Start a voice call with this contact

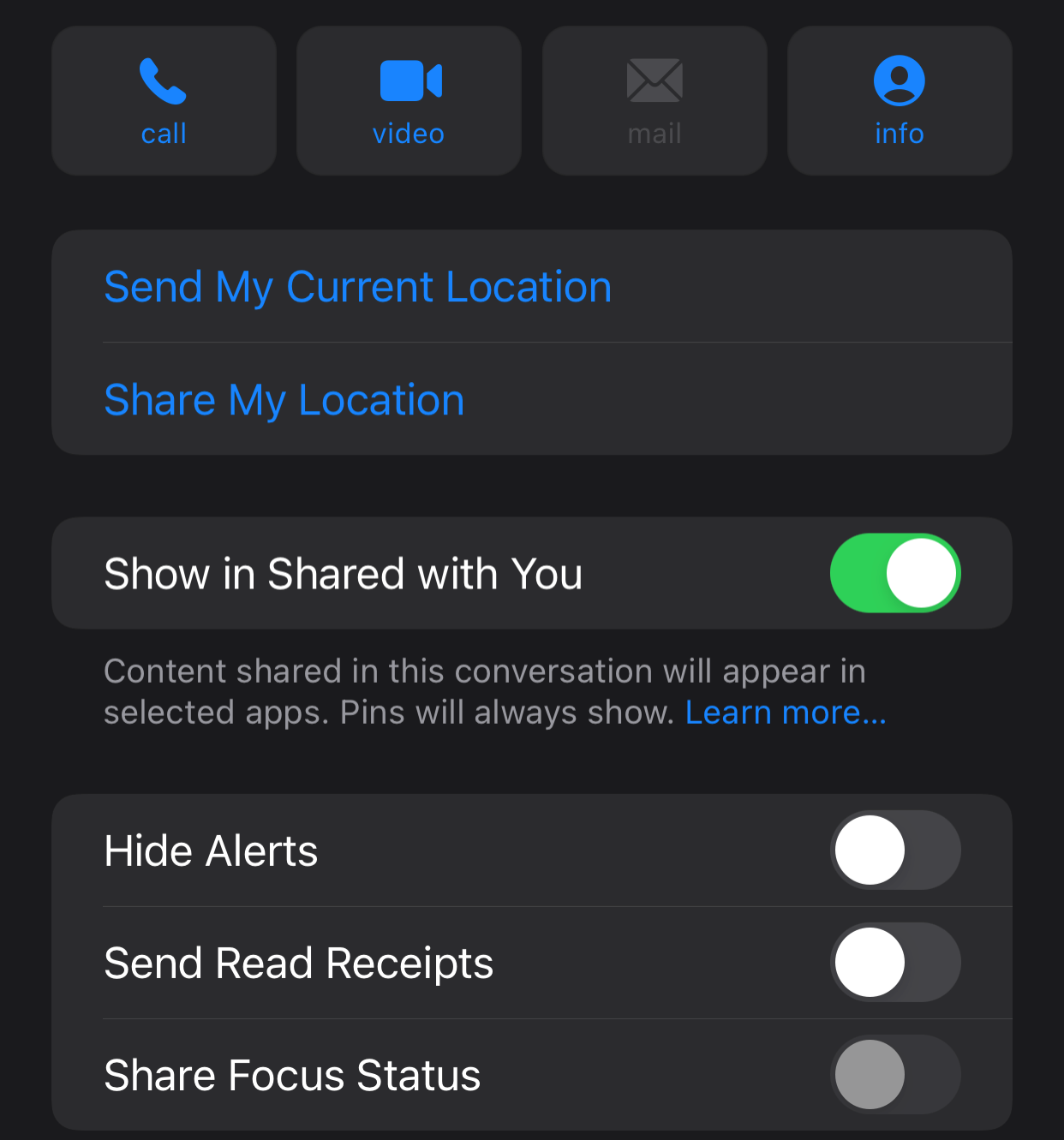click(x=164, y=101)
